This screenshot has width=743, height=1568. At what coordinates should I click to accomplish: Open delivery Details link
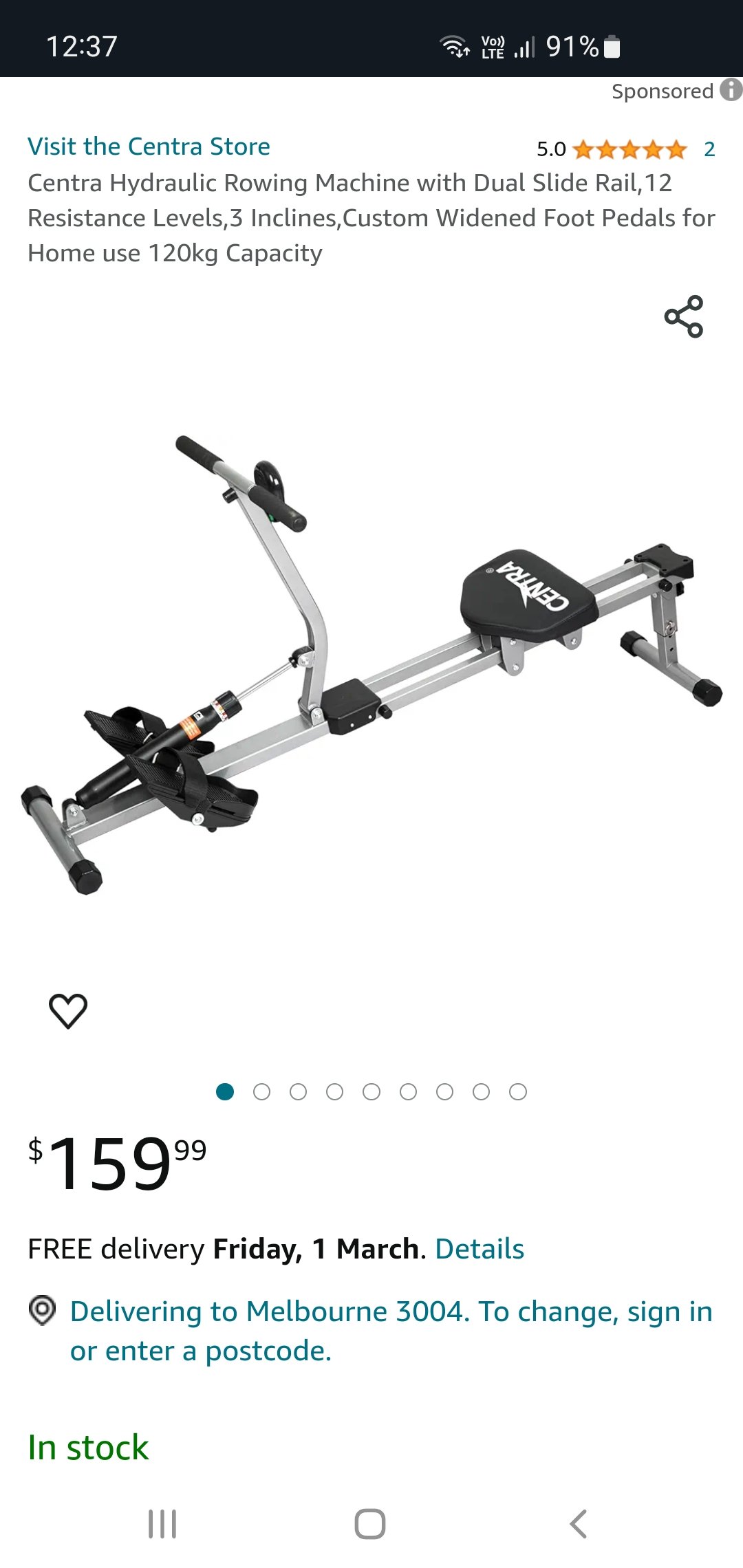click(x=480, y=1249)
